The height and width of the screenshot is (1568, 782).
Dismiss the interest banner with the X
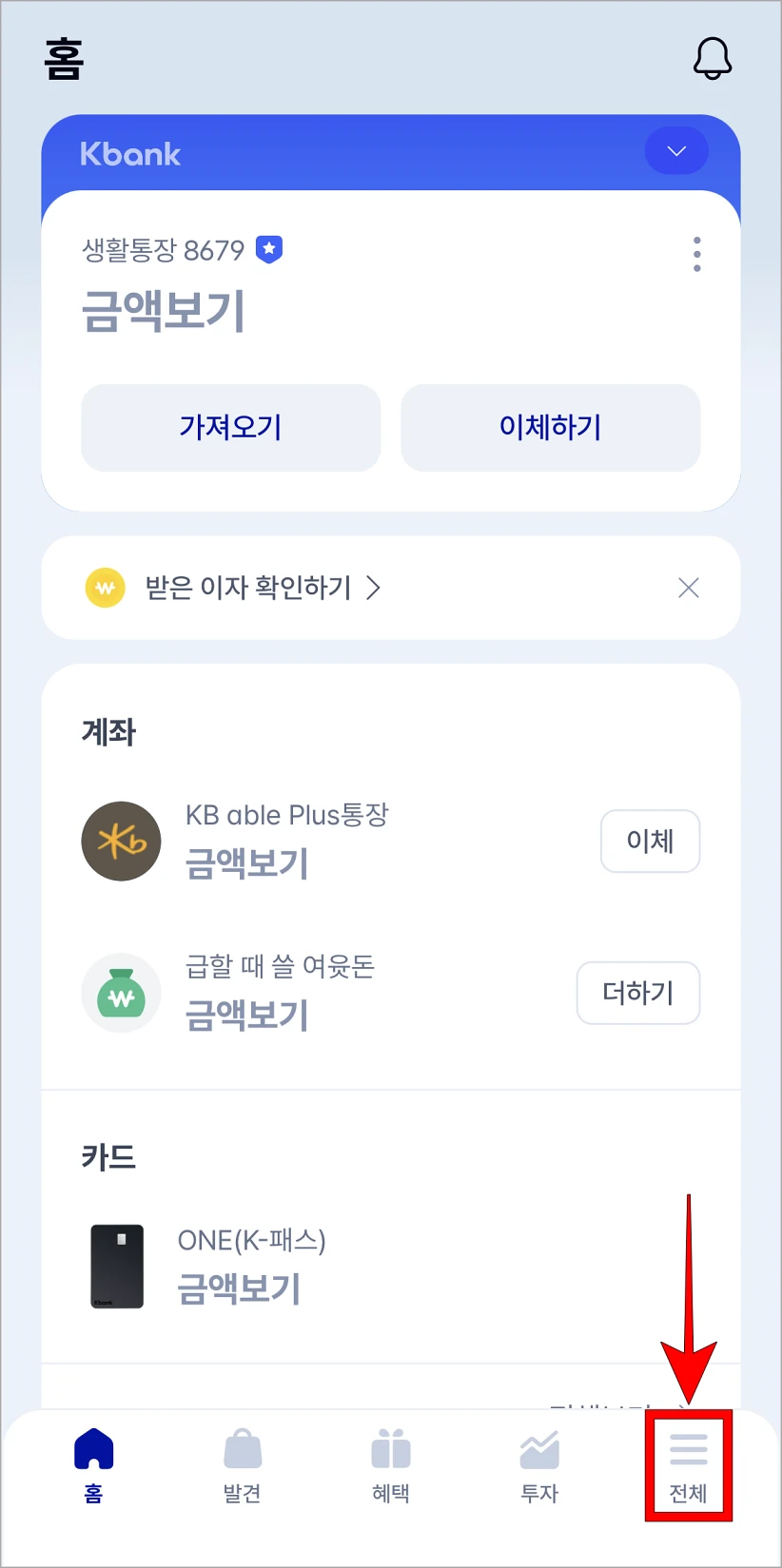(688, 588)
